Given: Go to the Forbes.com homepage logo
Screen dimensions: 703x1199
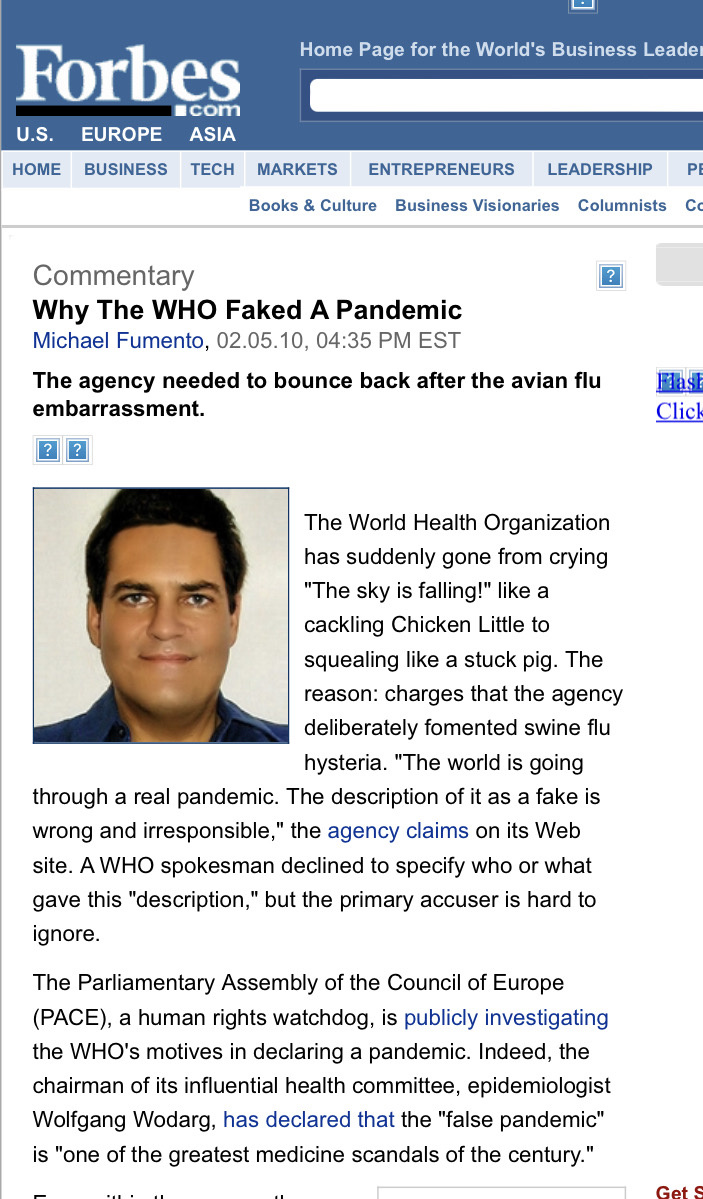Looking at the screenshot, I should 128,81.
